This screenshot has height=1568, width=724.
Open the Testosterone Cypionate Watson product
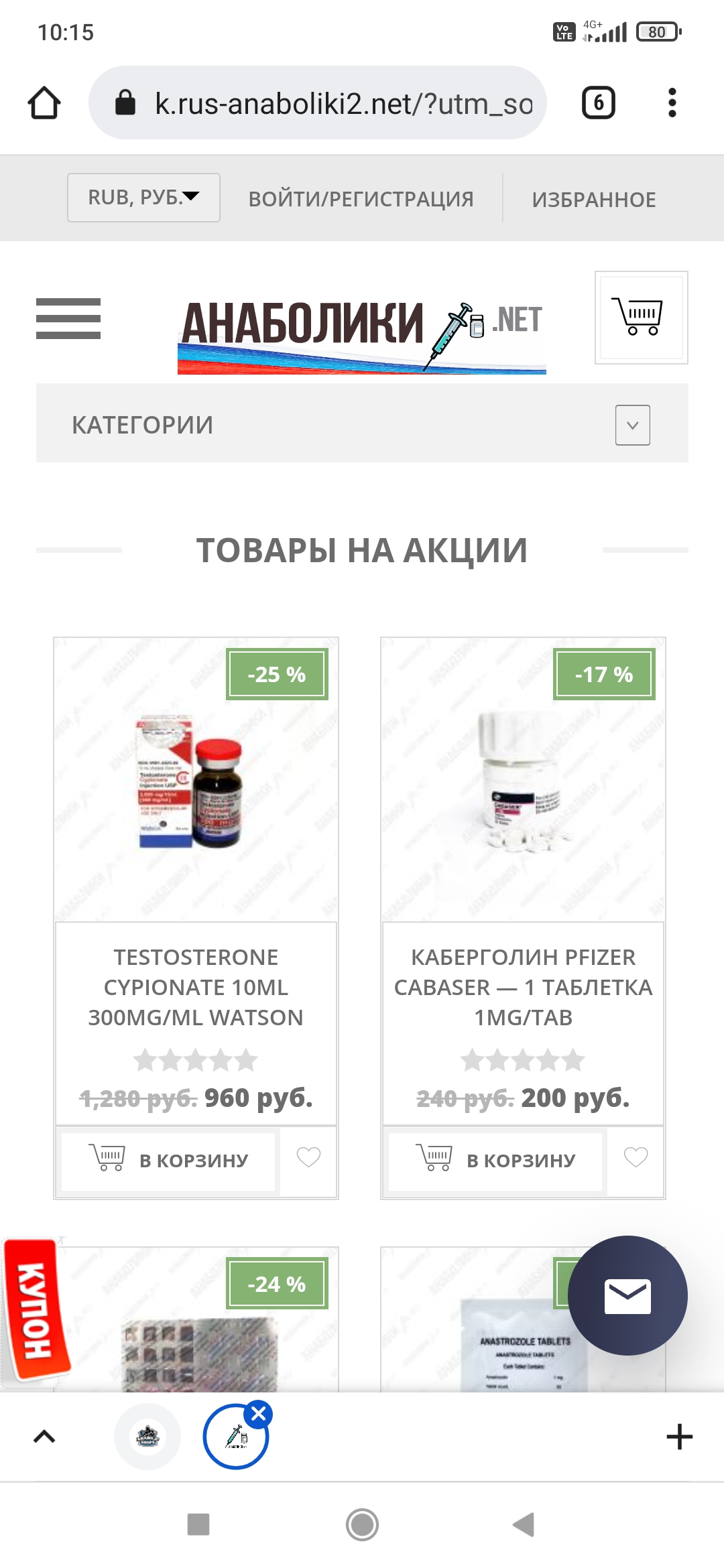coord(196,987)
